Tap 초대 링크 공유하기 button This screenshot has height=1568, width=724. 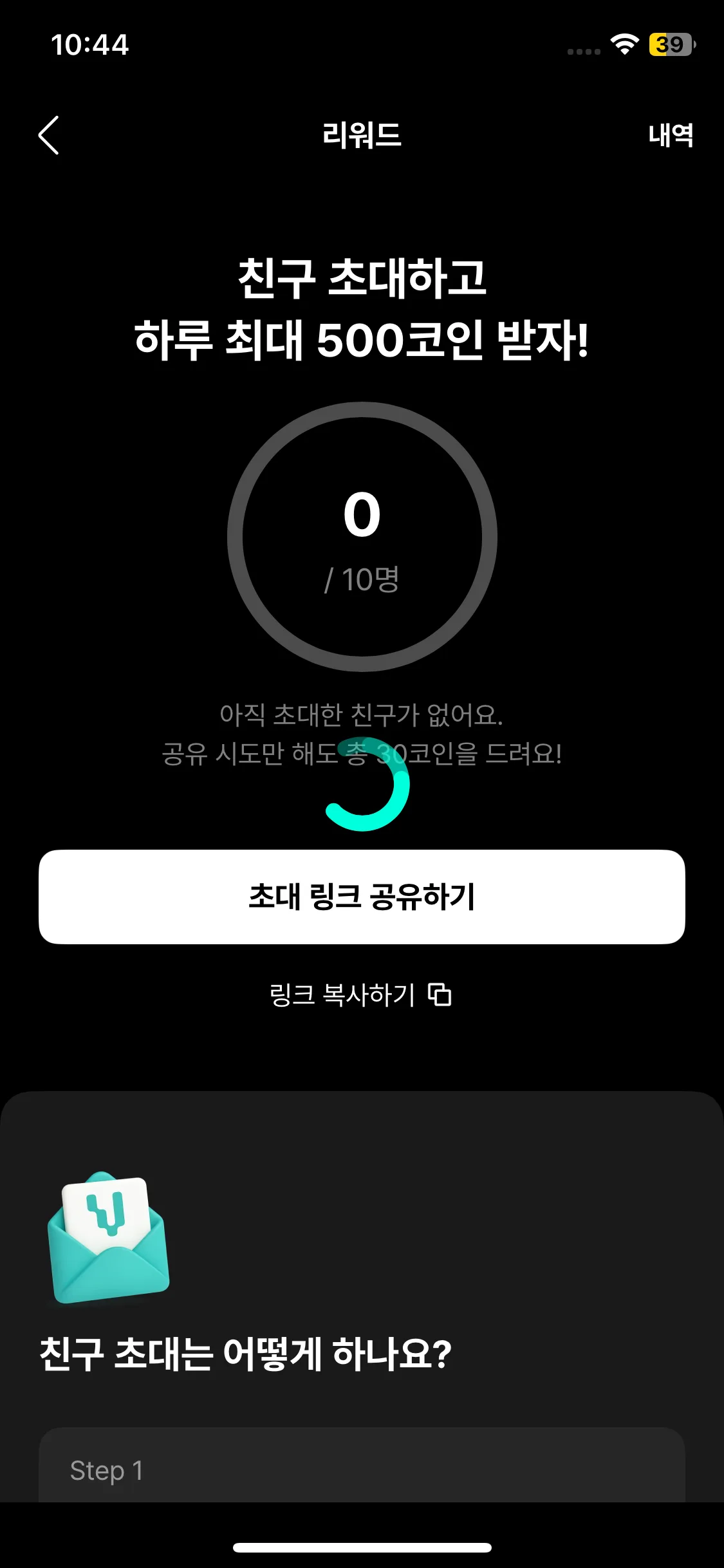click(x=362, y=897)
